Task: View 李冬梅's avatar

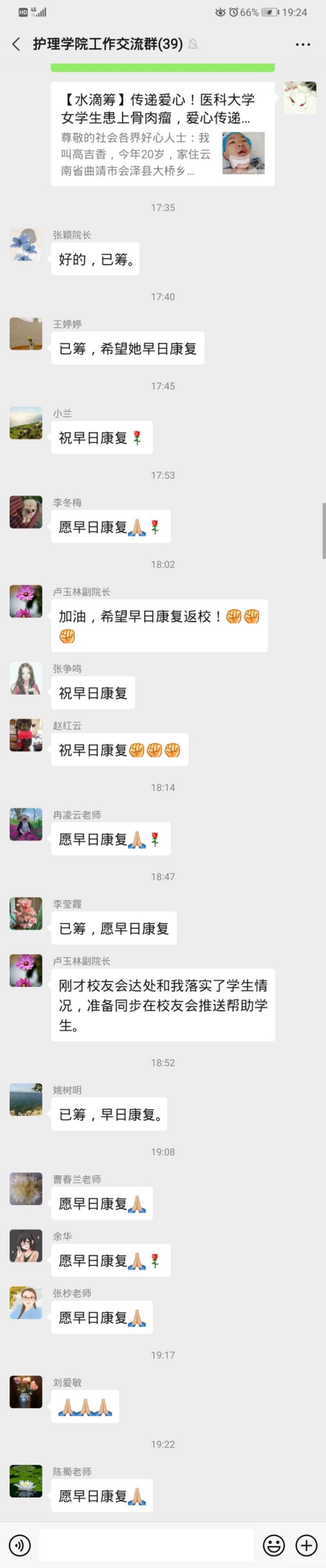Action: [x=26, y=512]
